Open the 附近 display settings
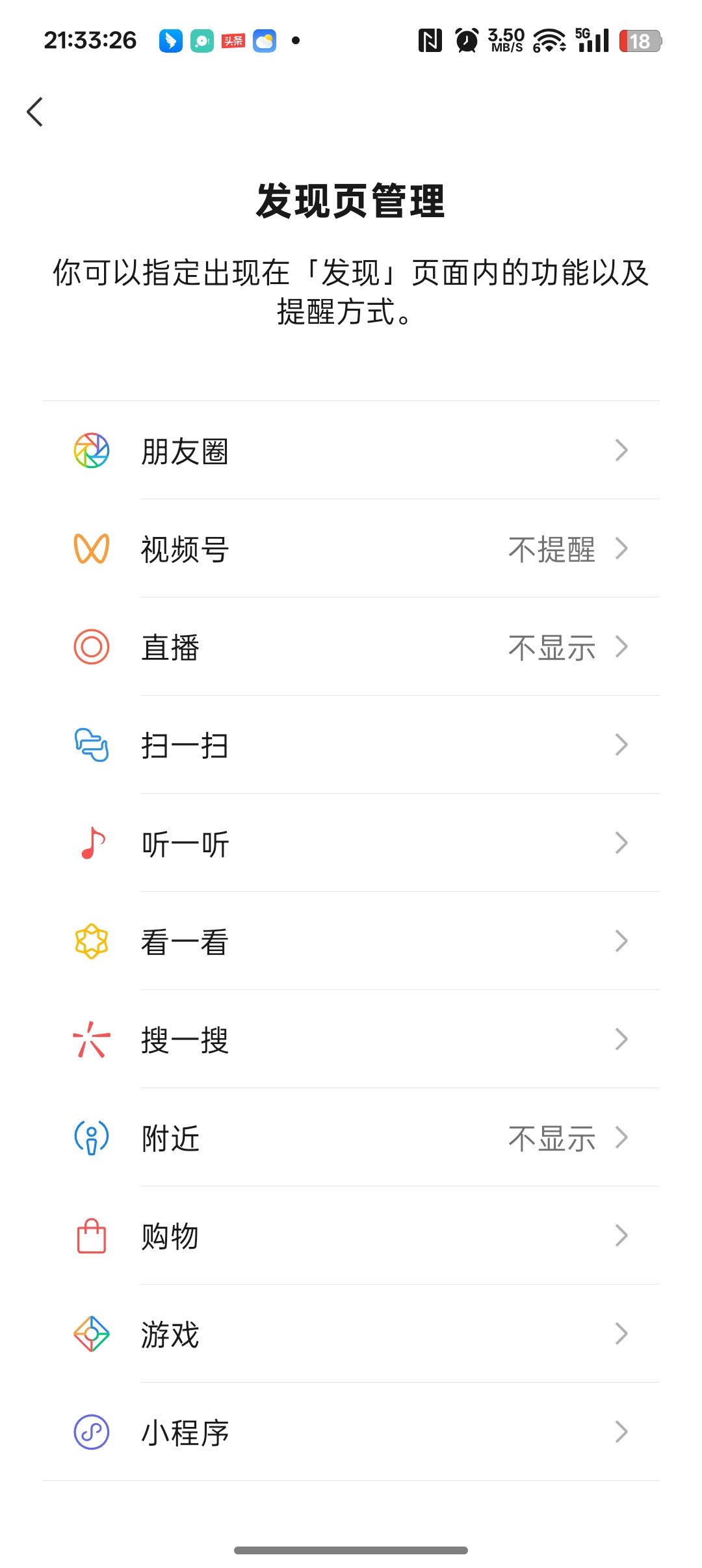702x1568 pixels. tap(351, 1138)
